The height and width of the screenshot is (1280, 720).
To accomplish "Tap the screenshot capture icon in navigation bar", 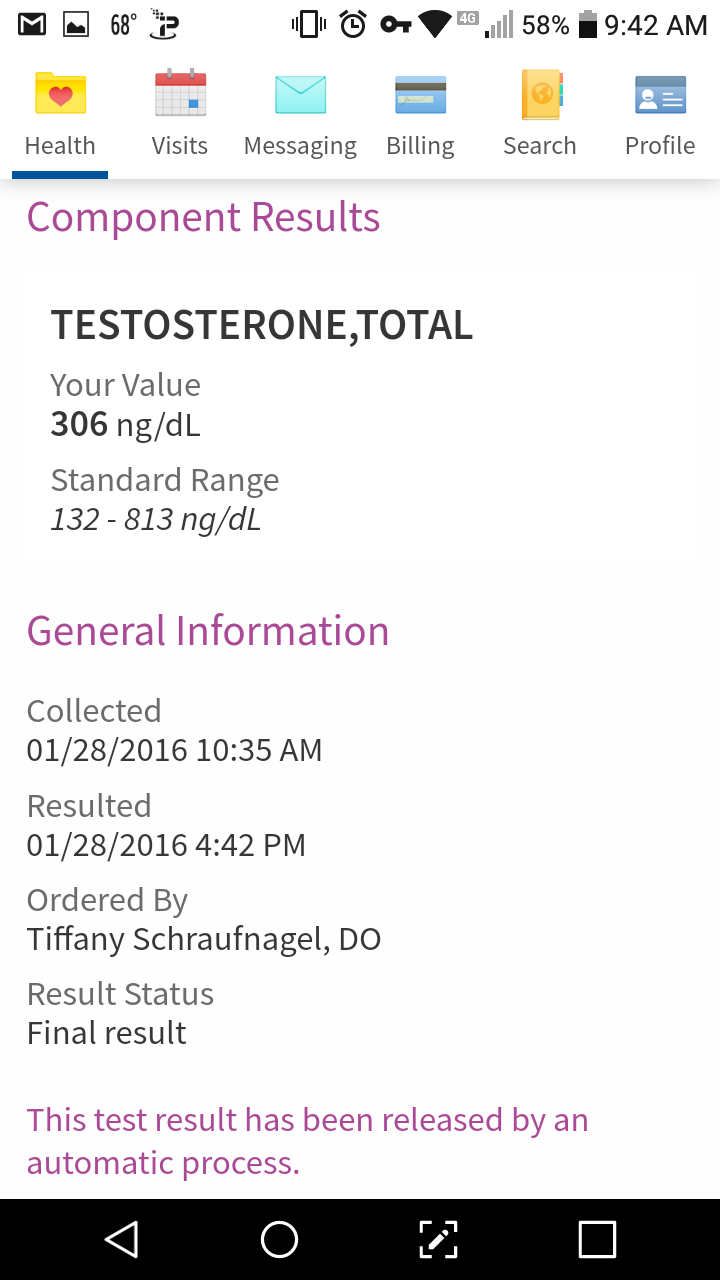I will pos(438,1240).
